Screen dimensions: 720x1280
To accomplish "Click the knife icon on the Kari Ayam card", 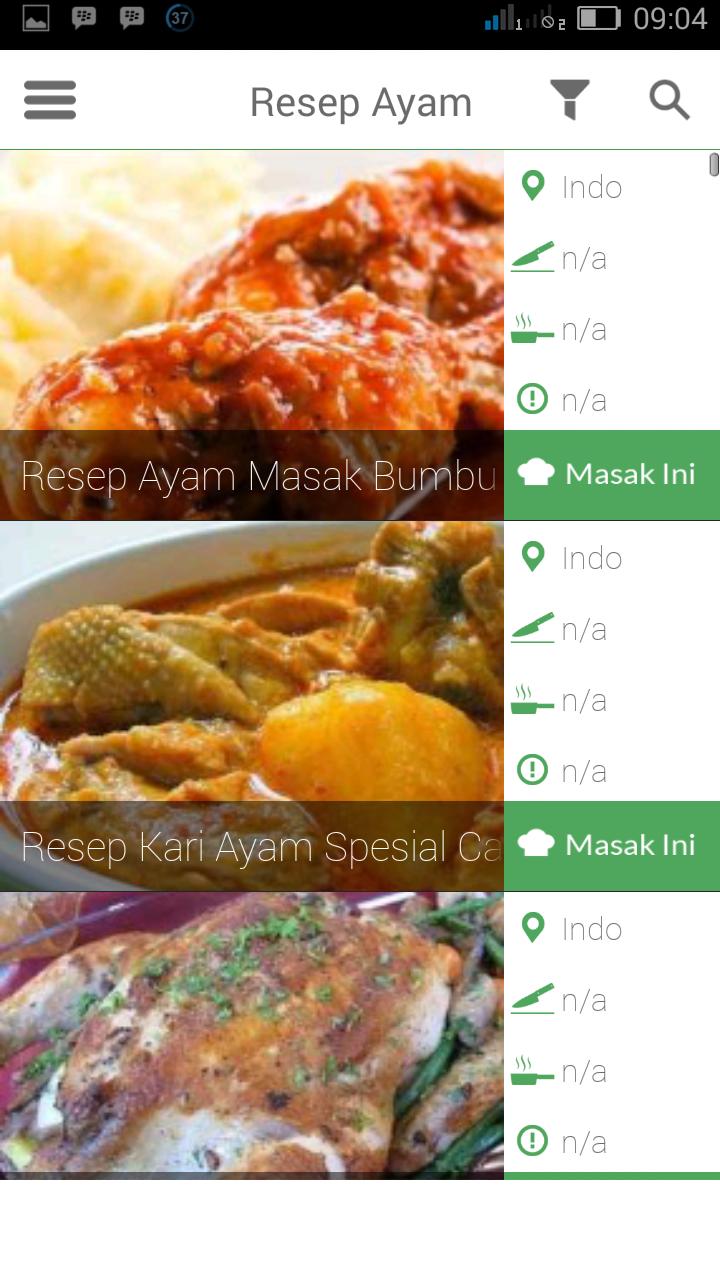I will (x=532, y=628).
